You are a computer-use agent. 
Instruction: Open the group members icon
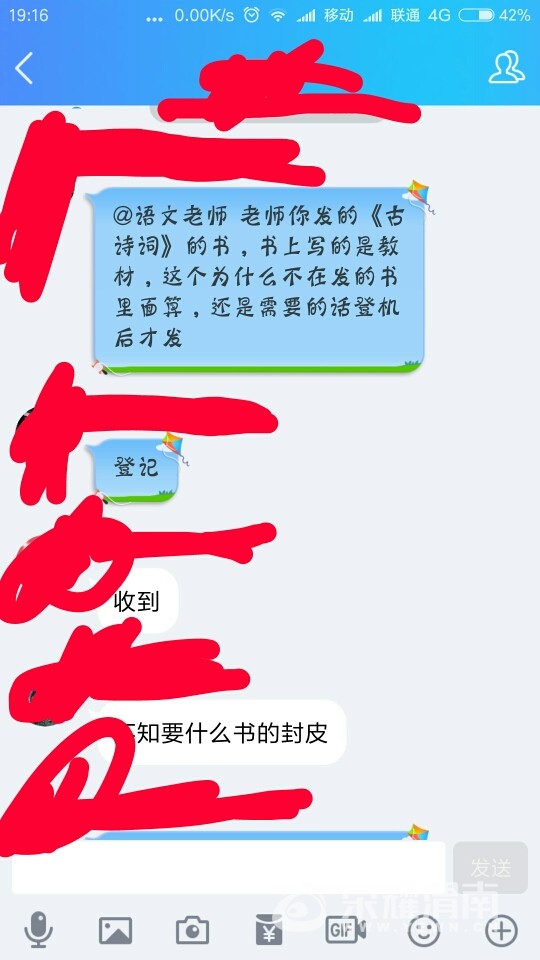(506, 67)
